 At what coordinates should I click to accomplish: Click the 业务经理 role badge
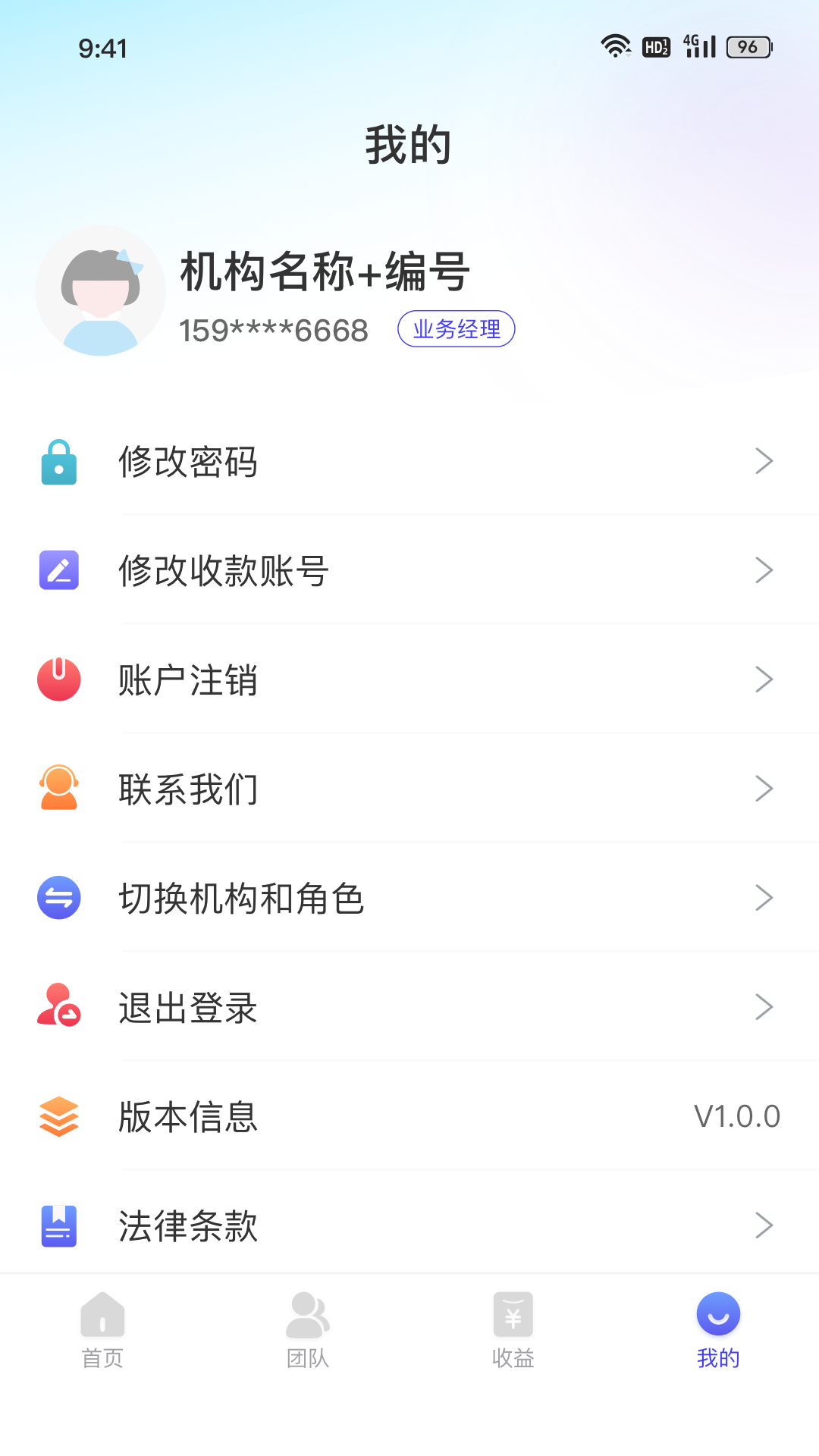pyautogui.click(x=456, y=329)
